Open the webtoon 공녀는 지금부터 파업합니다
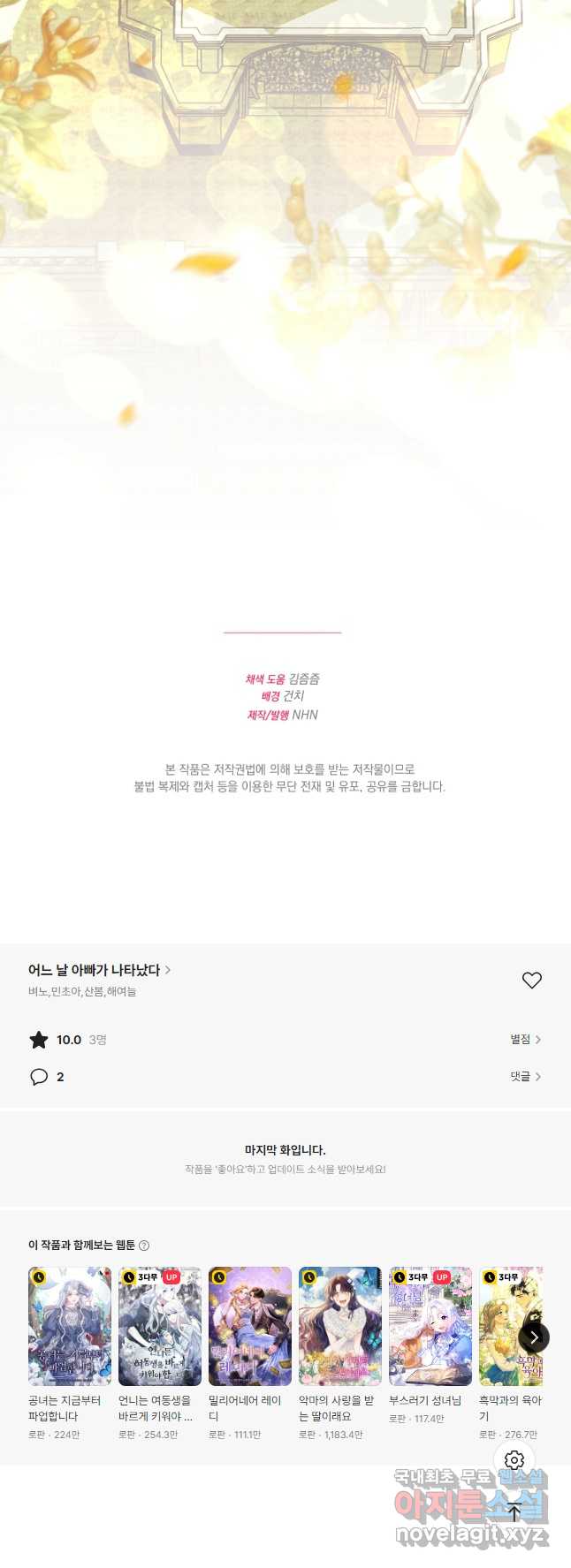The height and width of the screenshot is (1568, 571). [x=70, y=1327]
